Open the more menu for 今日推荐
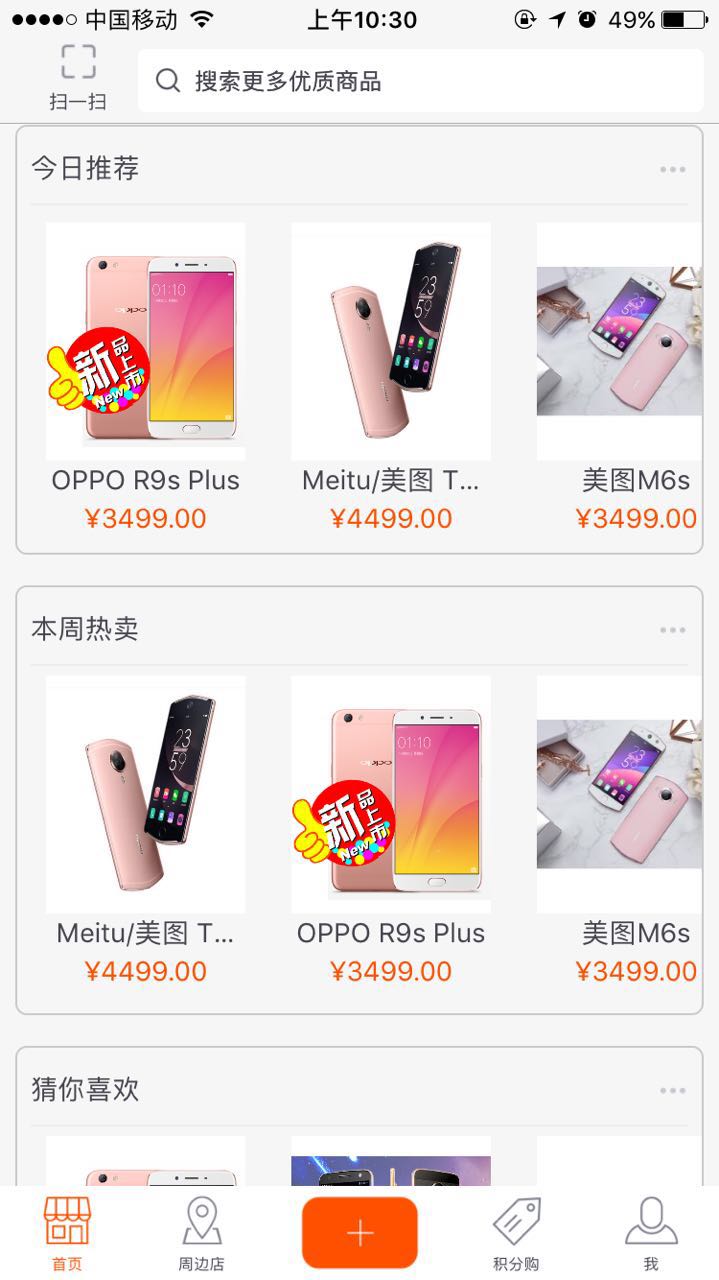This screenshot has height=1280, width=719. click(673, 169)
